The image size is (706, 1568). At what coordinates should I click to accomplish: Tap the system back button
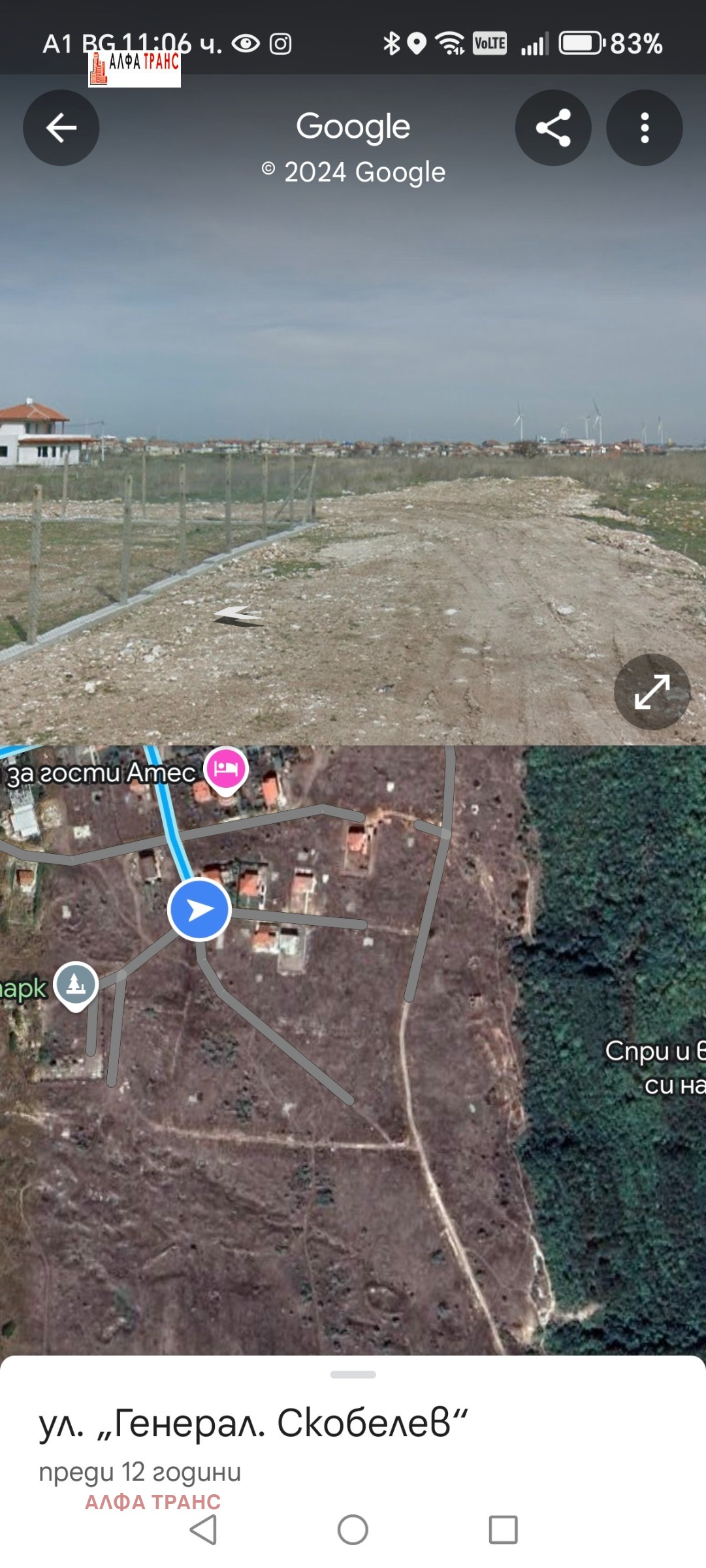[x=203, y=1530]
